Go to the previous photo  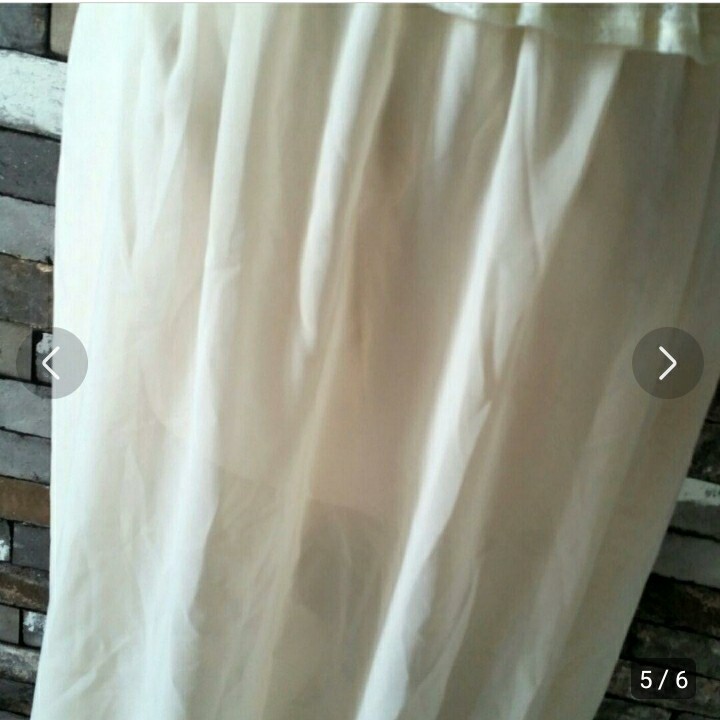52,363
